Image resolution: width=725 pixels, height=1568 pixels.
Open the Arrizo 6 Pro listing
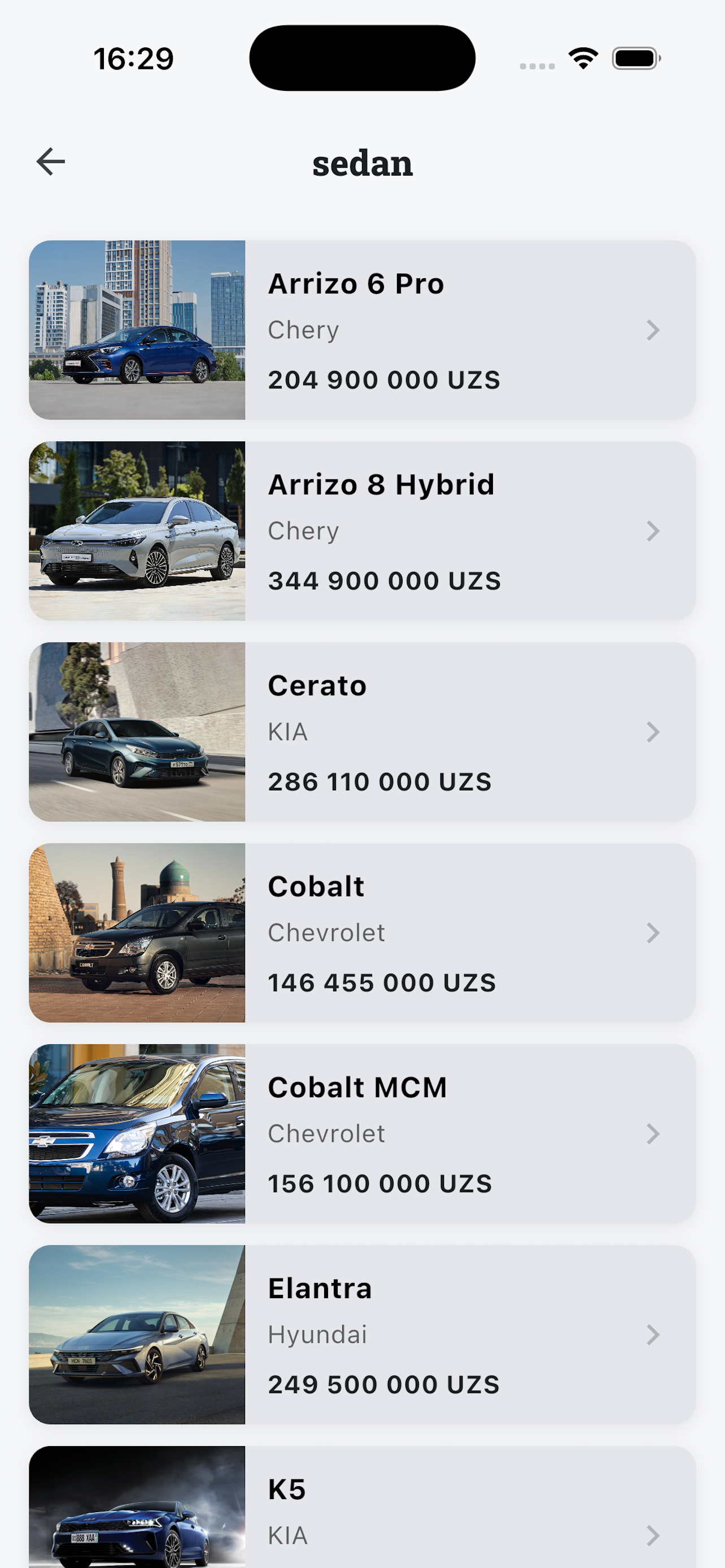[x=426, y=330]
